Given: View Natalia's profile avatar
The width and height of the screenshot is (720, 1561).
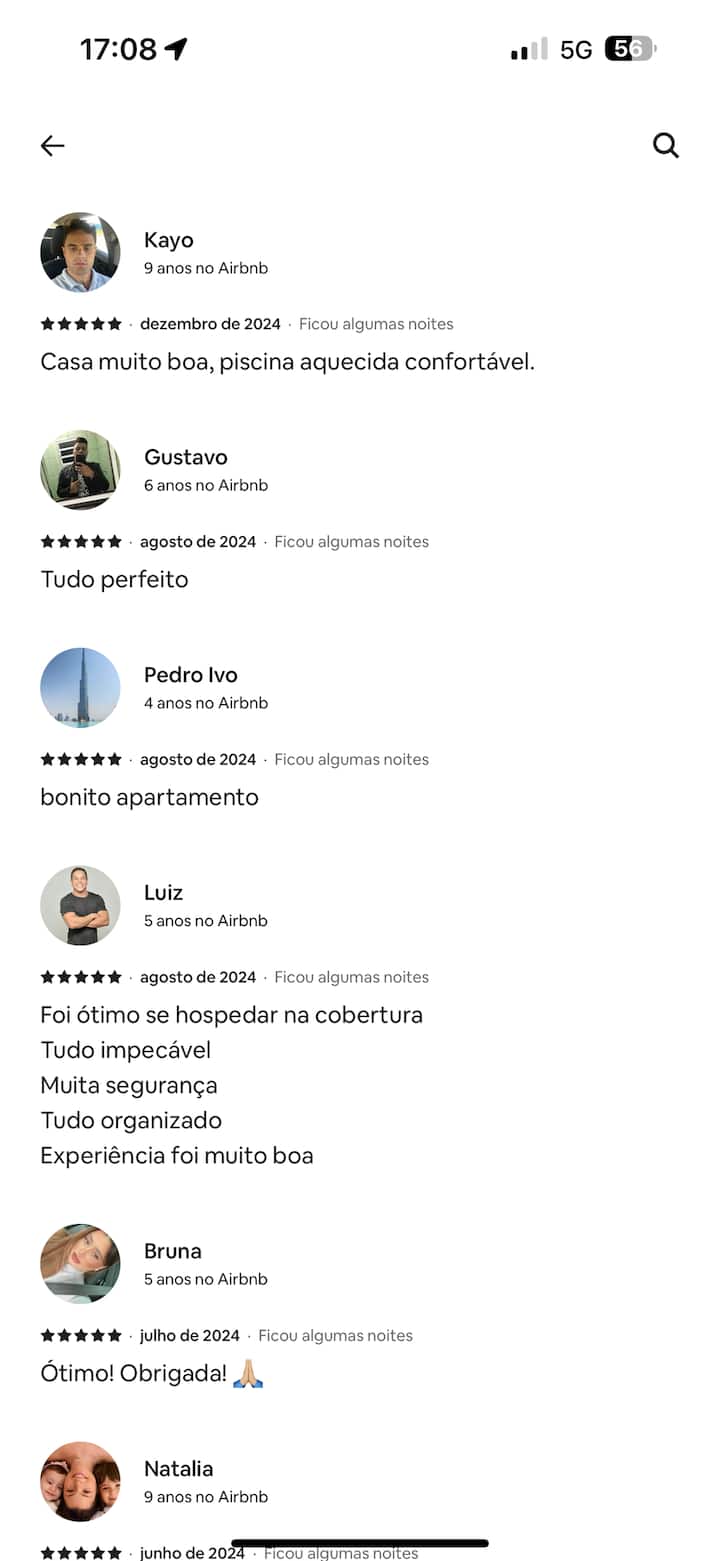Looking at the screenshot, I should click(80, 1481).
